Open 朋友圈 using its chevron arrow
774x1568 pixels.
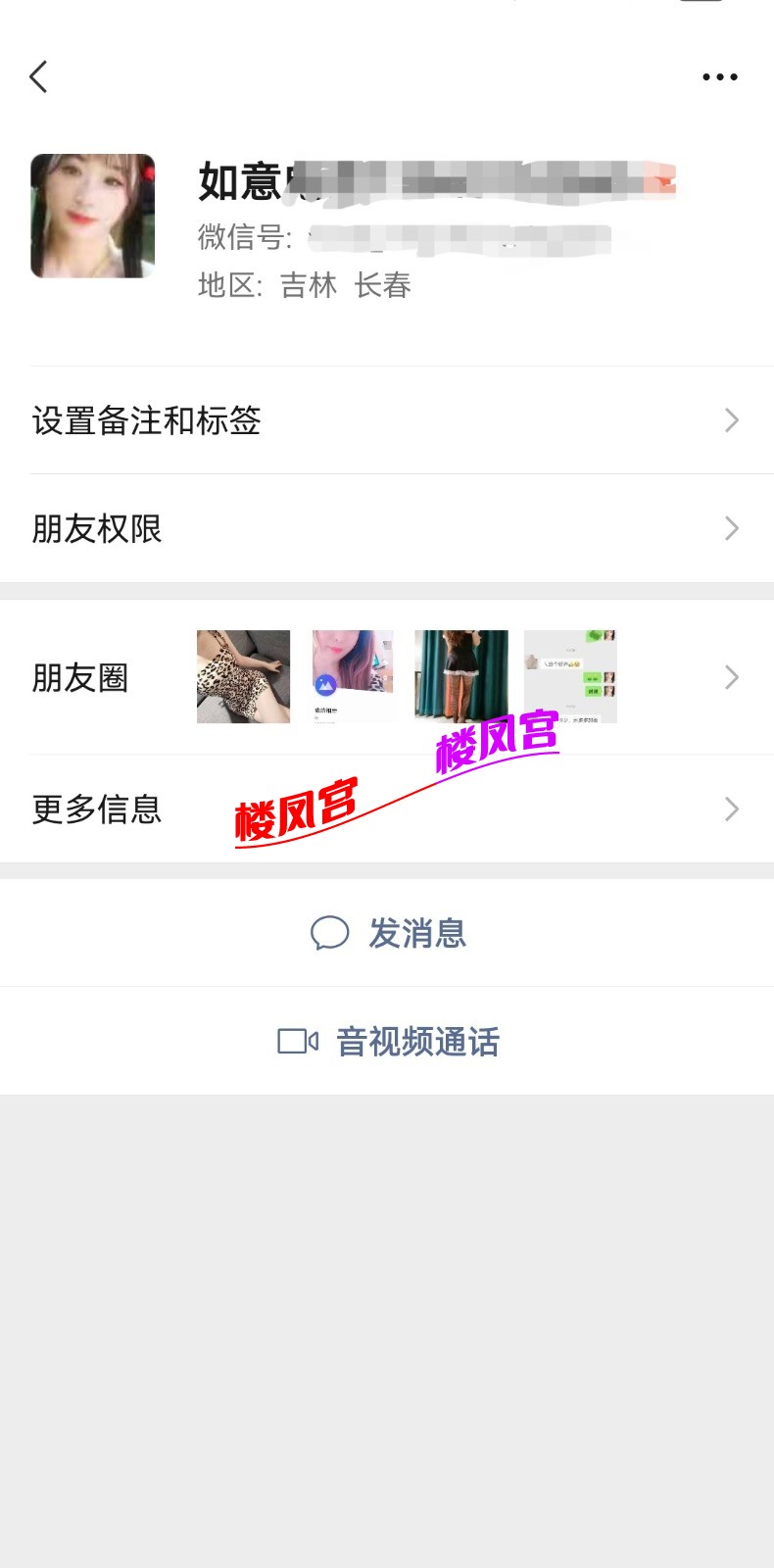[x=730, y=676]
